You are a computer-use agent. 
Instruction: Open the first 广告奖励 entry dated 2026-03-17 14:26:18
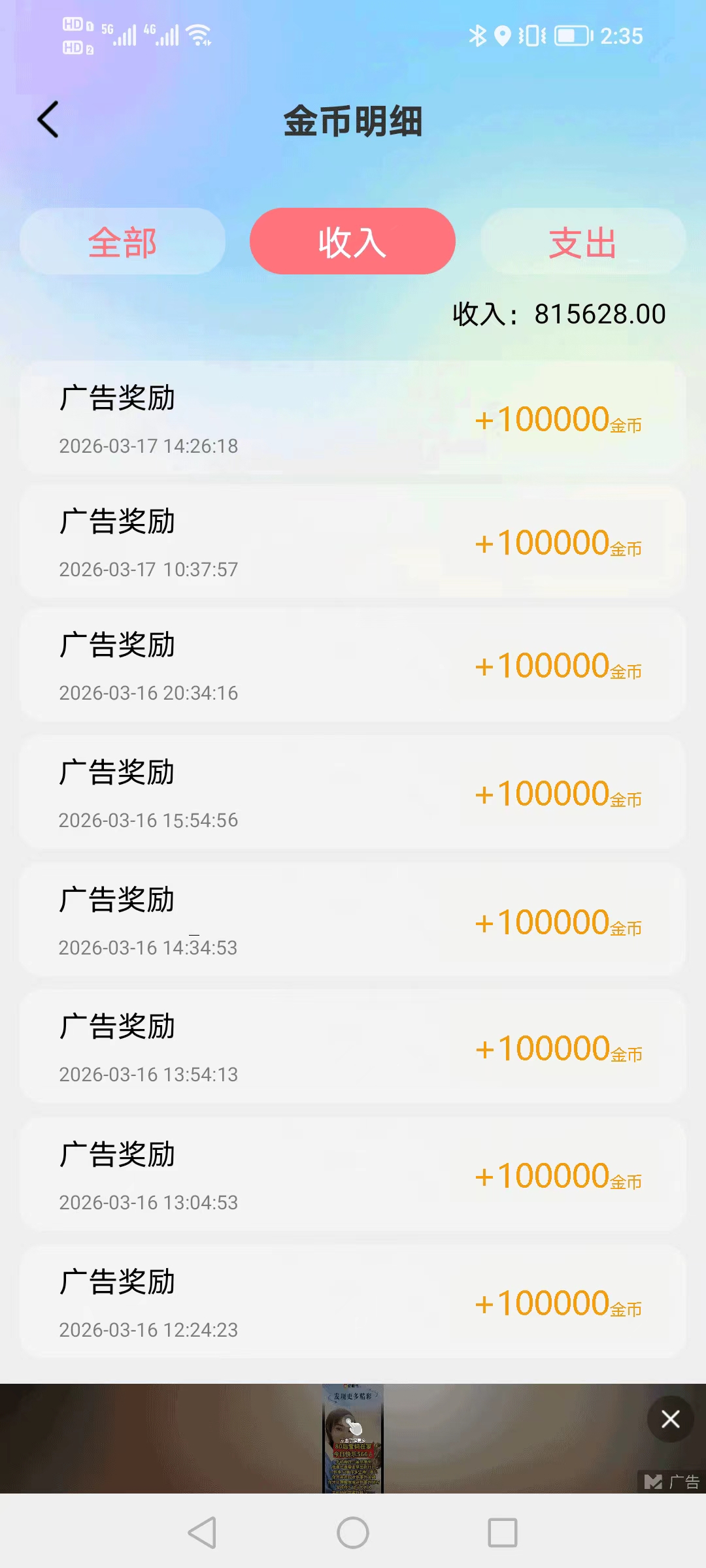coord(353,418)
